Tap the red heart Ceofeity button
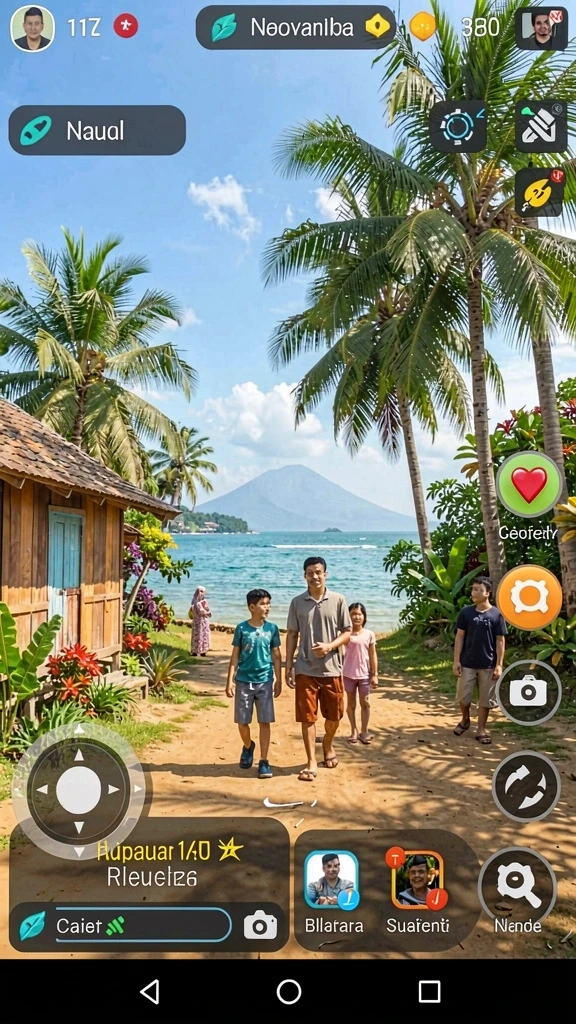The image size is (576, 1024). (x=529, y=485)
